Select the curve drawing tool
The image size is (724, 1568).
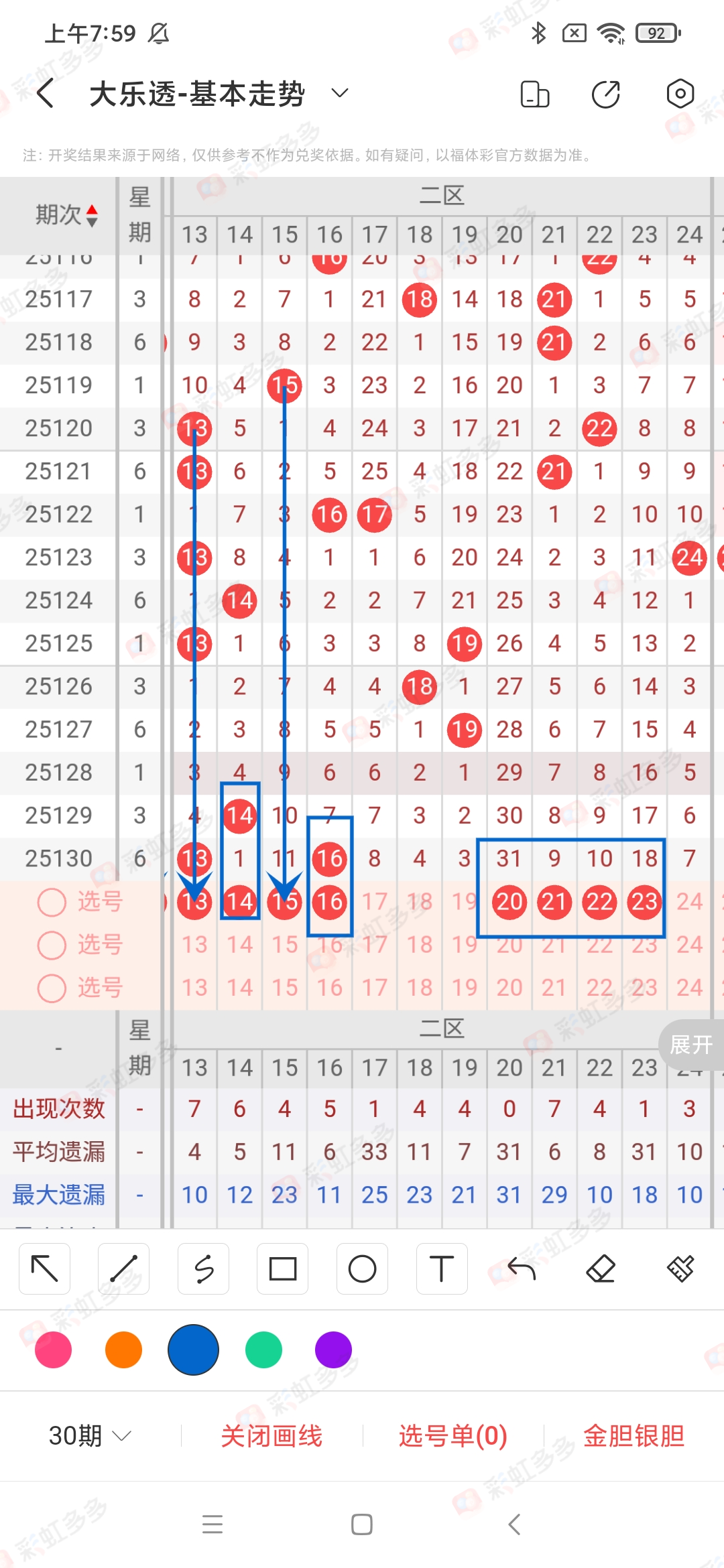[203, 1268]
